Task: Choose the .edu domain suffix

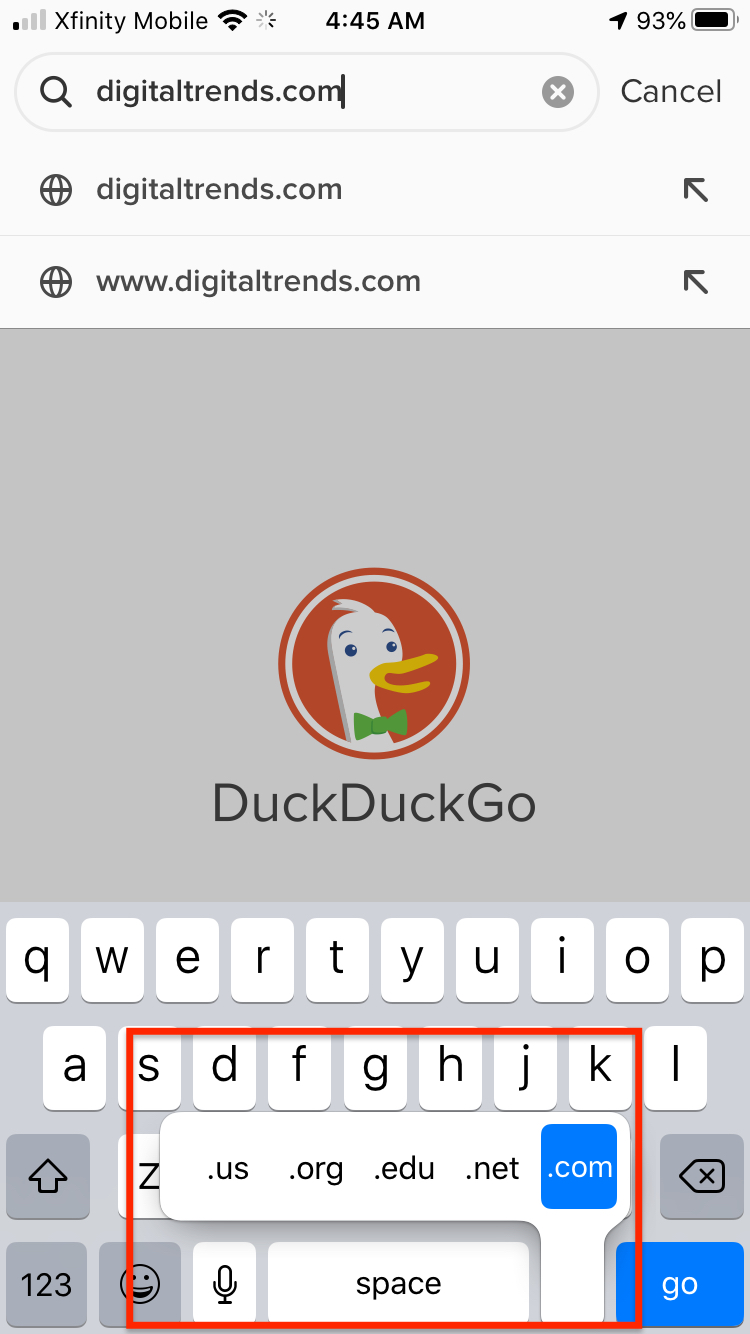Action: point(404,1168)
